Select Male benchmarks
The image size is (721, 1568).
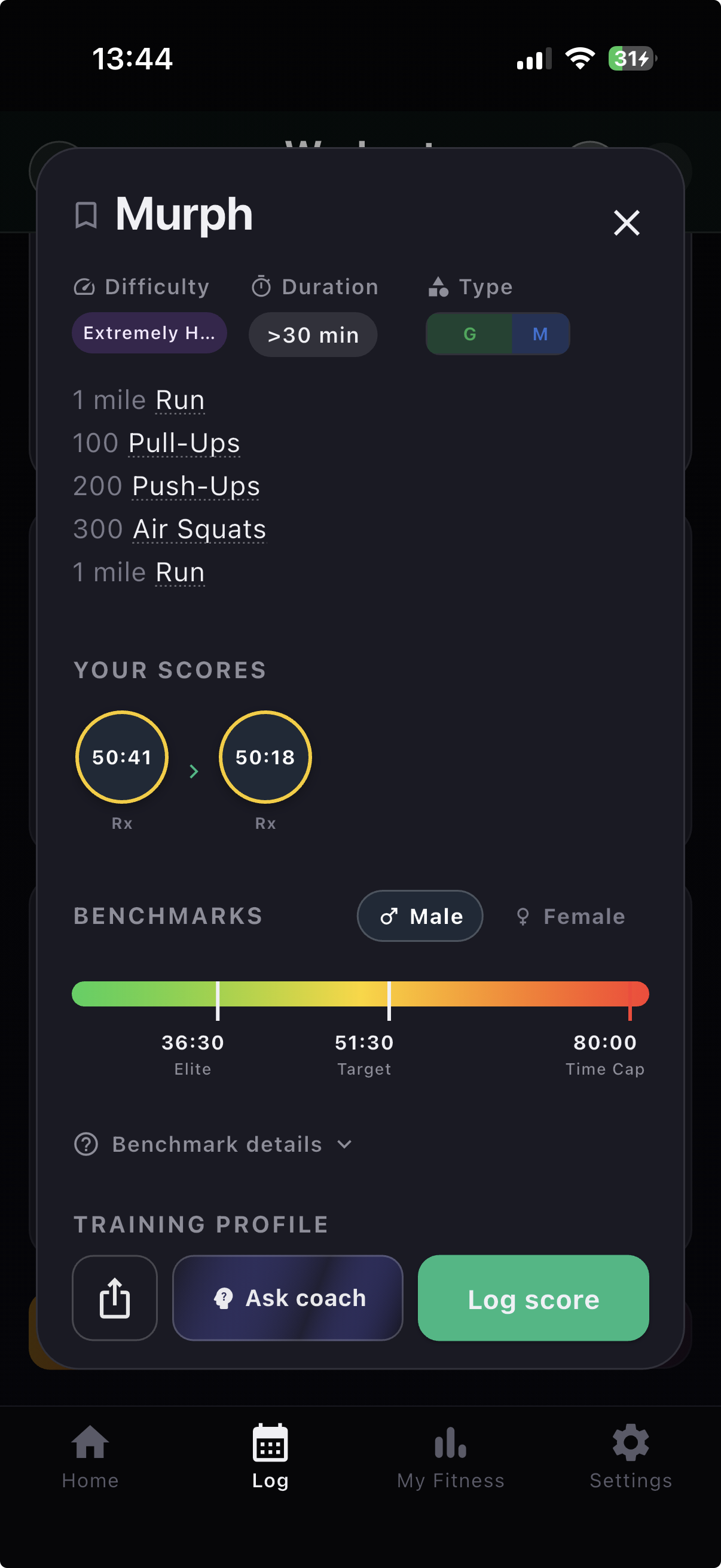click(420, 916)
